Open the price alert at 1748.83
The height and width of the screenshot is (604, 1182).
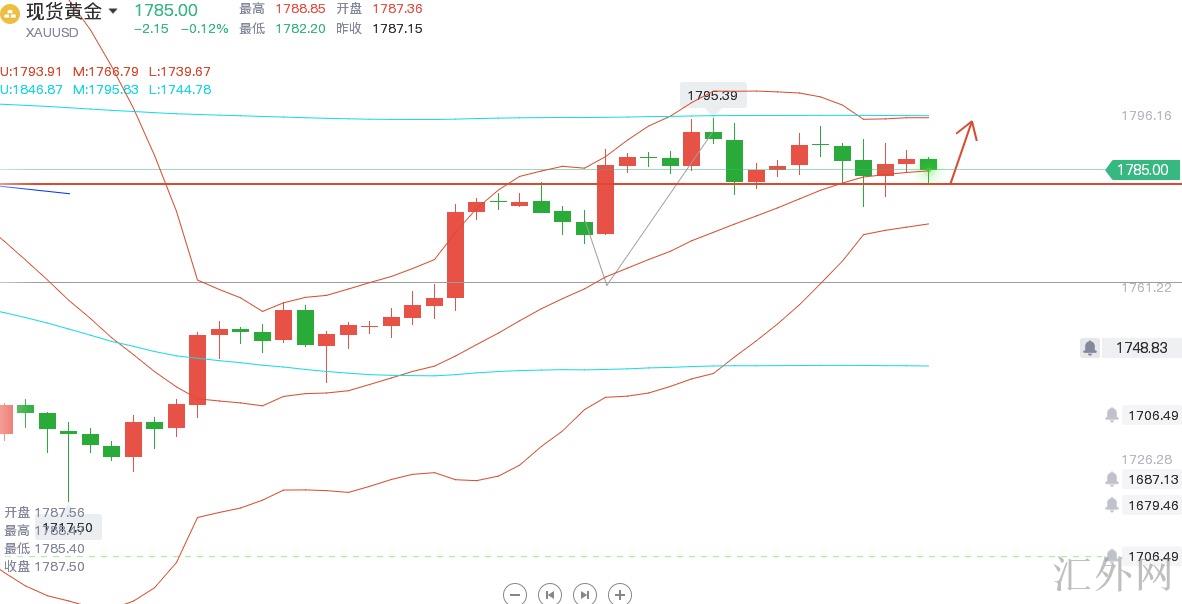1090,348
